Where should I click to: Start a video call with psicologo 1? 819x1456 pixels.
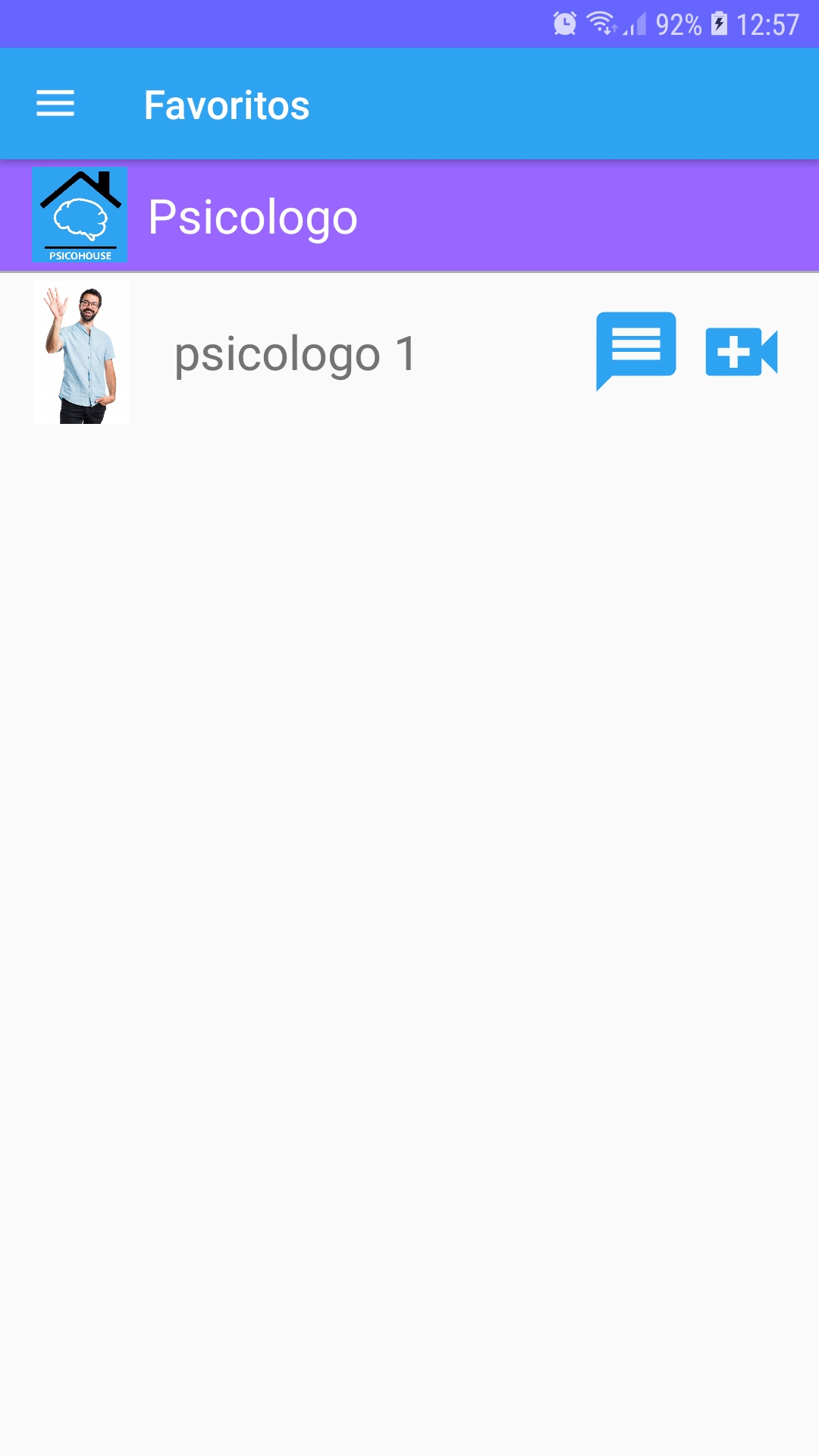(x=742, y=352)
